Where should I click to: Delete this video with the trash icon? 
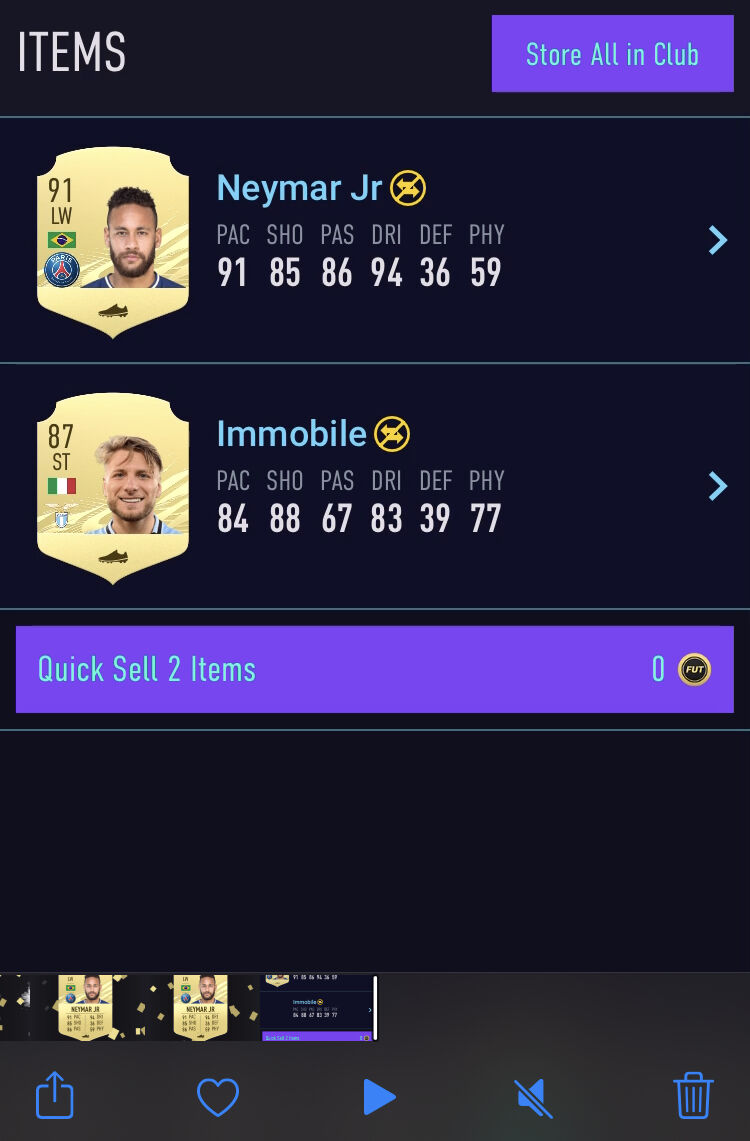pos(693,1095)
